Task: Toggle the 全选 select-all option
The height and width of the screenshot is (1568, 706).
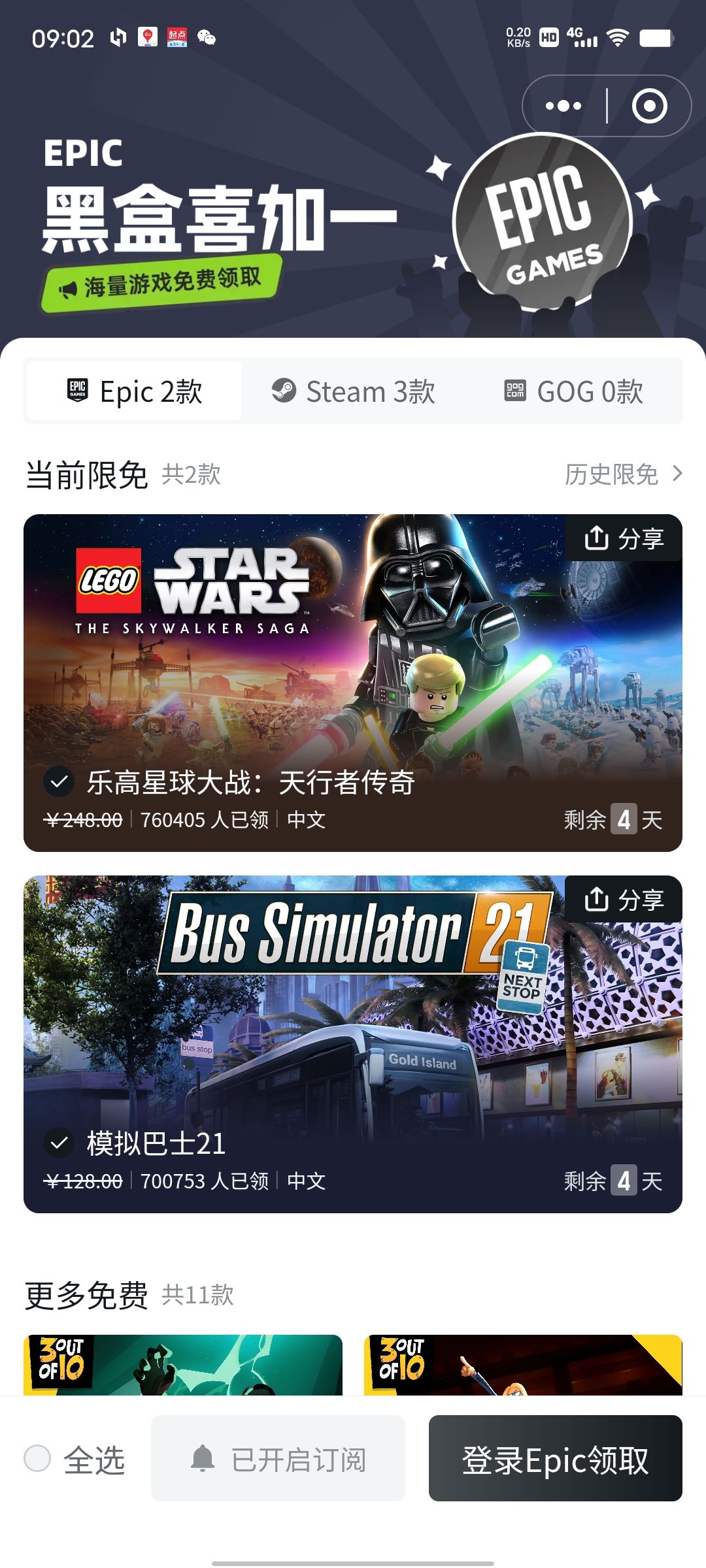Action: pos(38,1458)
